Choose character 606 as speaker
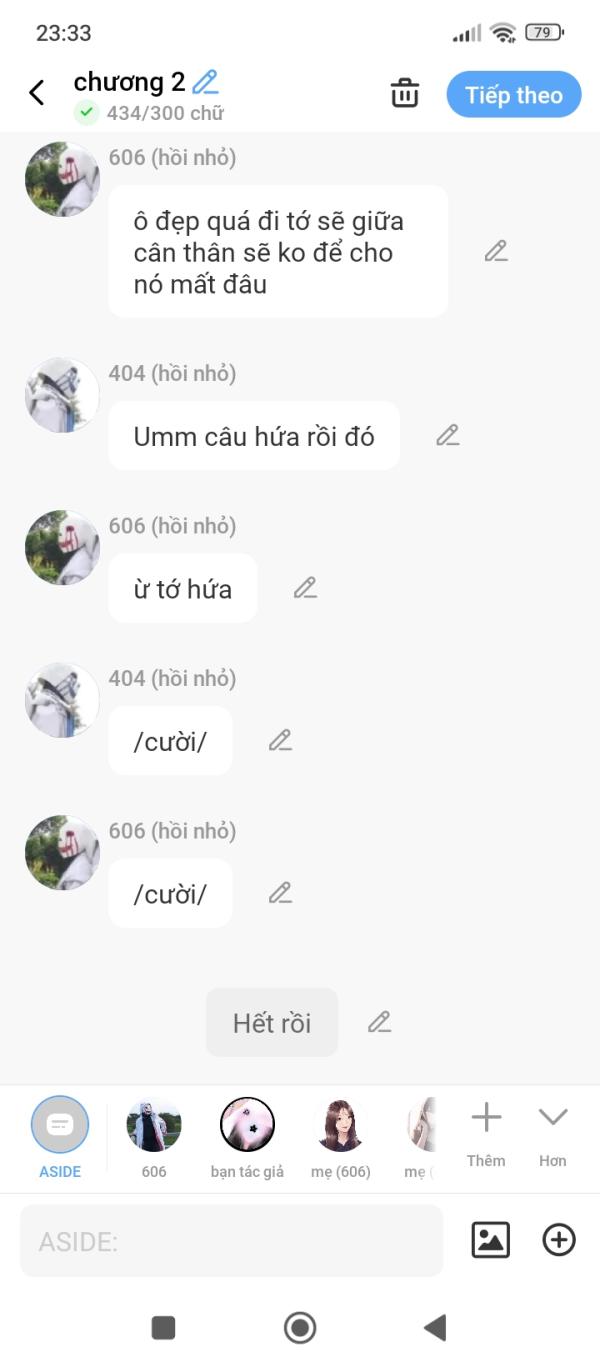This screenshot has width=600, height=1367. [x=154, y=1135]
